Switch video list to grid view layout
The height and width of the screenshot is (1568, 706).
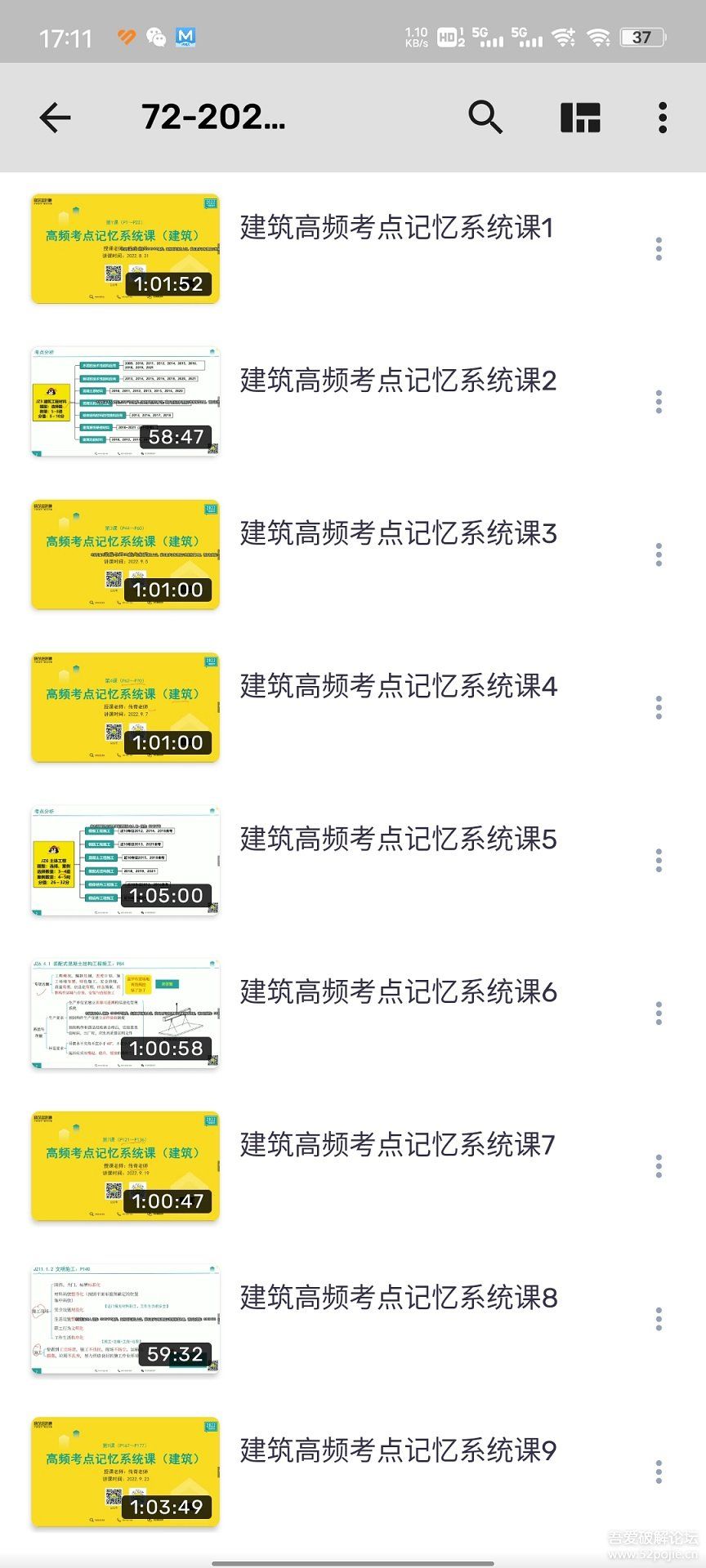click(x=581, y=117)
